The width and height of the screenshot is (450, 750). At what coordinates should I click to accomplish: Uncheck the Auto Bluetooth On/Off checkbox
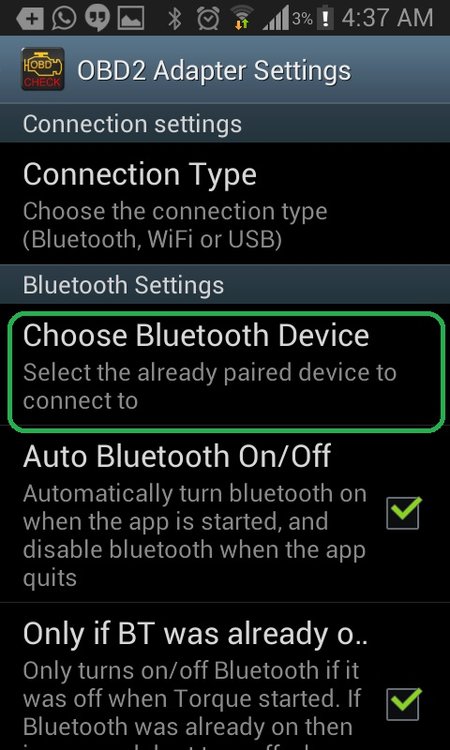click(404, 513)
